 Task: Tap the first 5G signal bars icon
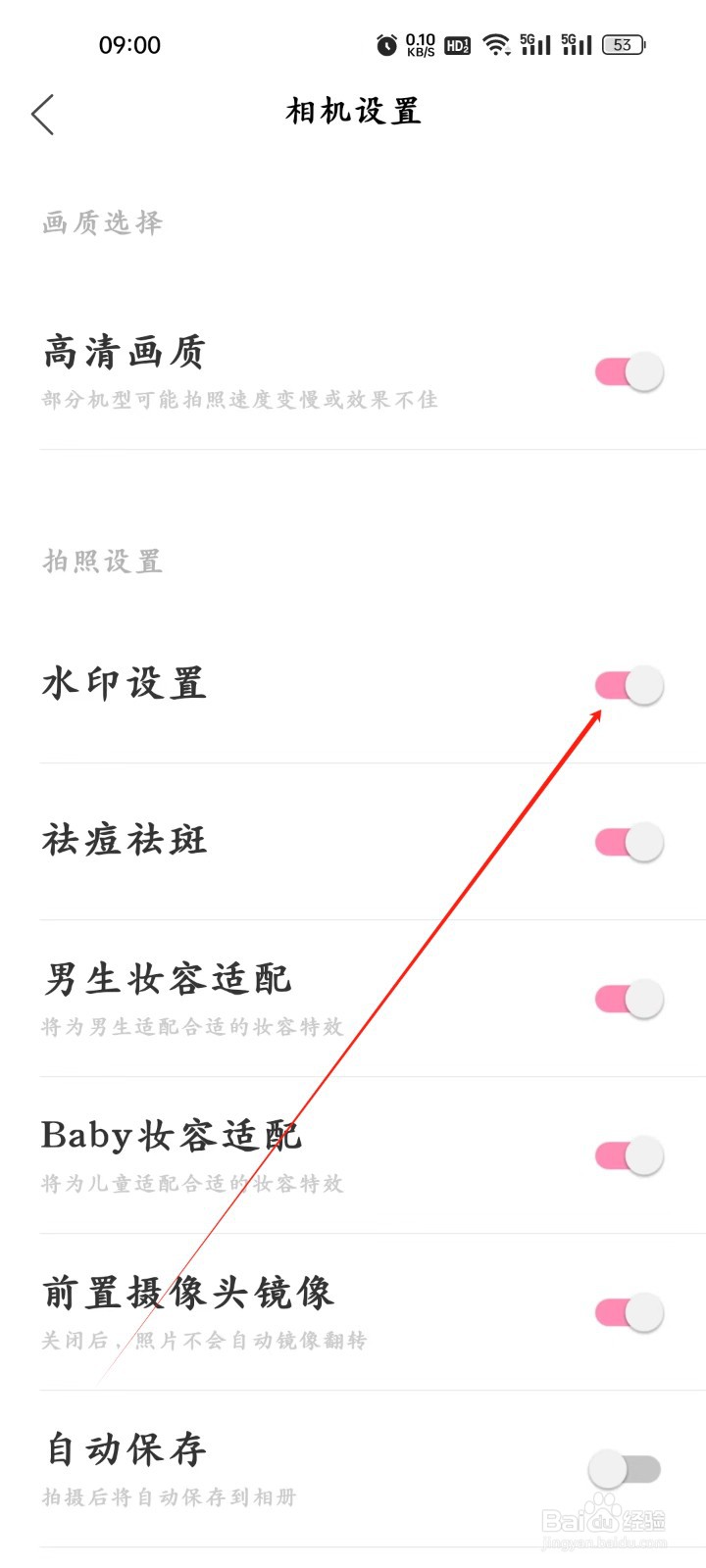pos(534,44)
